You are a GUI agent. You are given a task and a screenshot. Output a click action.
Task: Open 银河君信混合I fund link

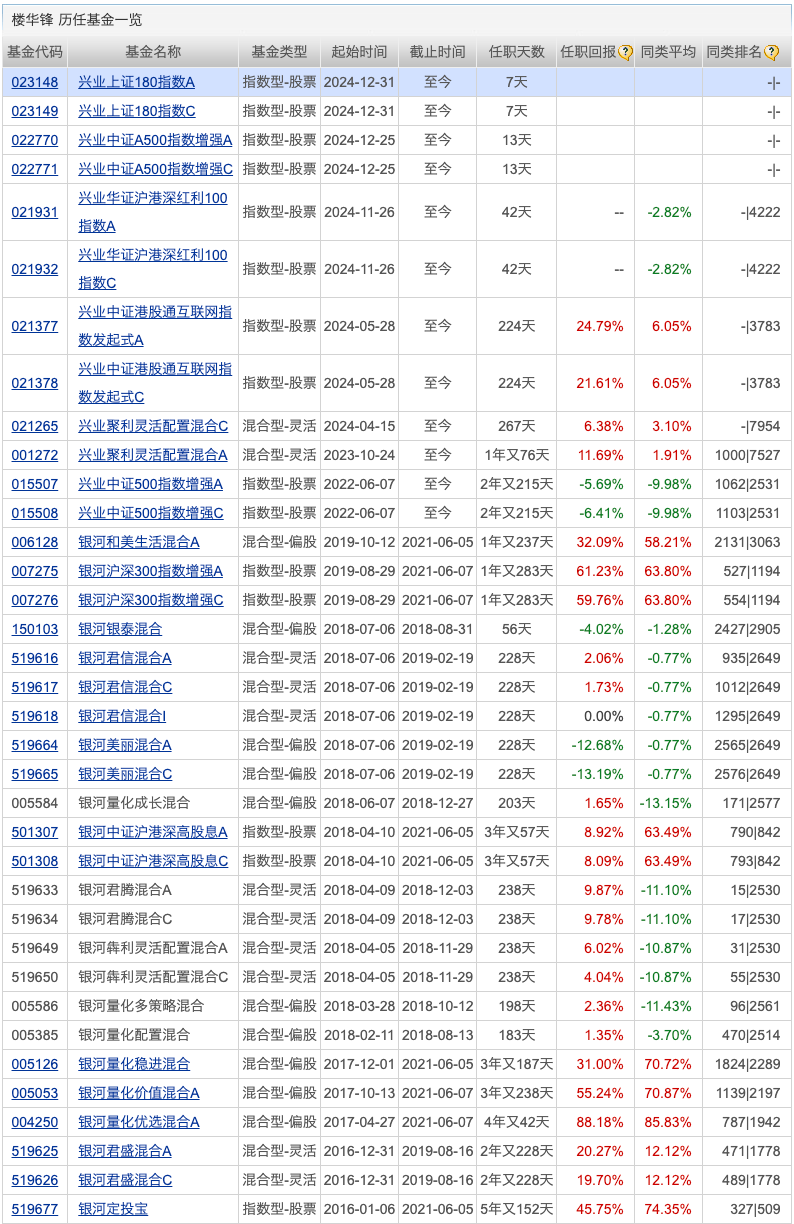pos(122,716)
